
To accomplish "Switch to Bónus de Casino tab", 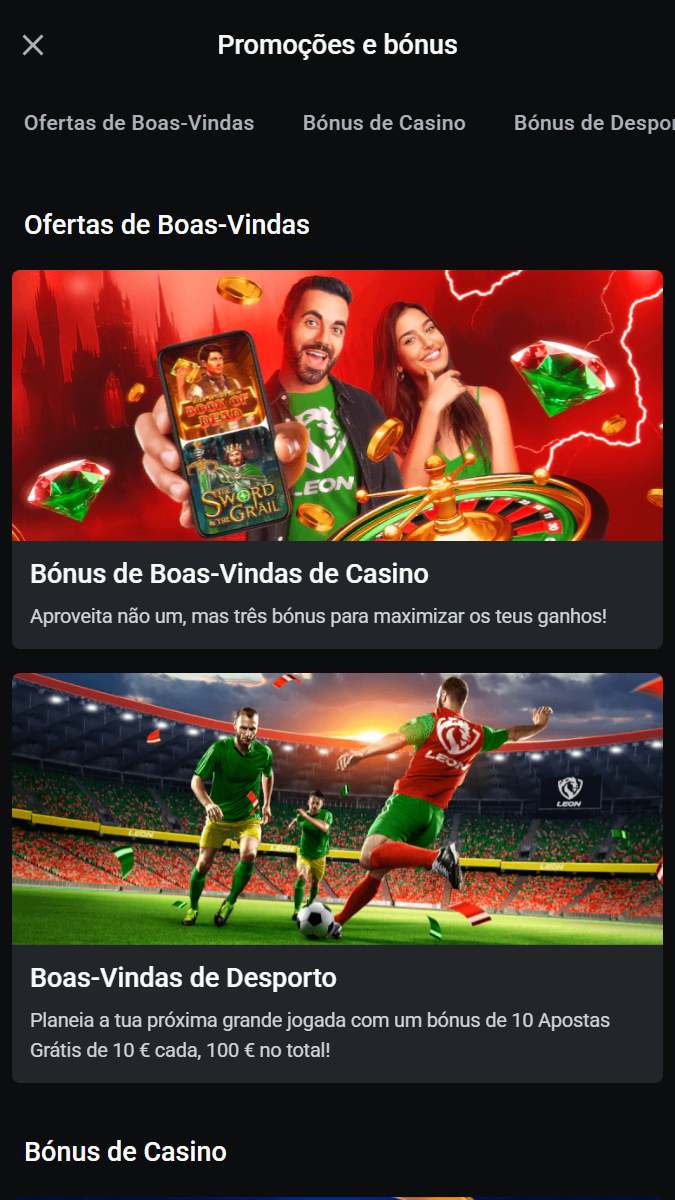I will [x=384, y=123].
